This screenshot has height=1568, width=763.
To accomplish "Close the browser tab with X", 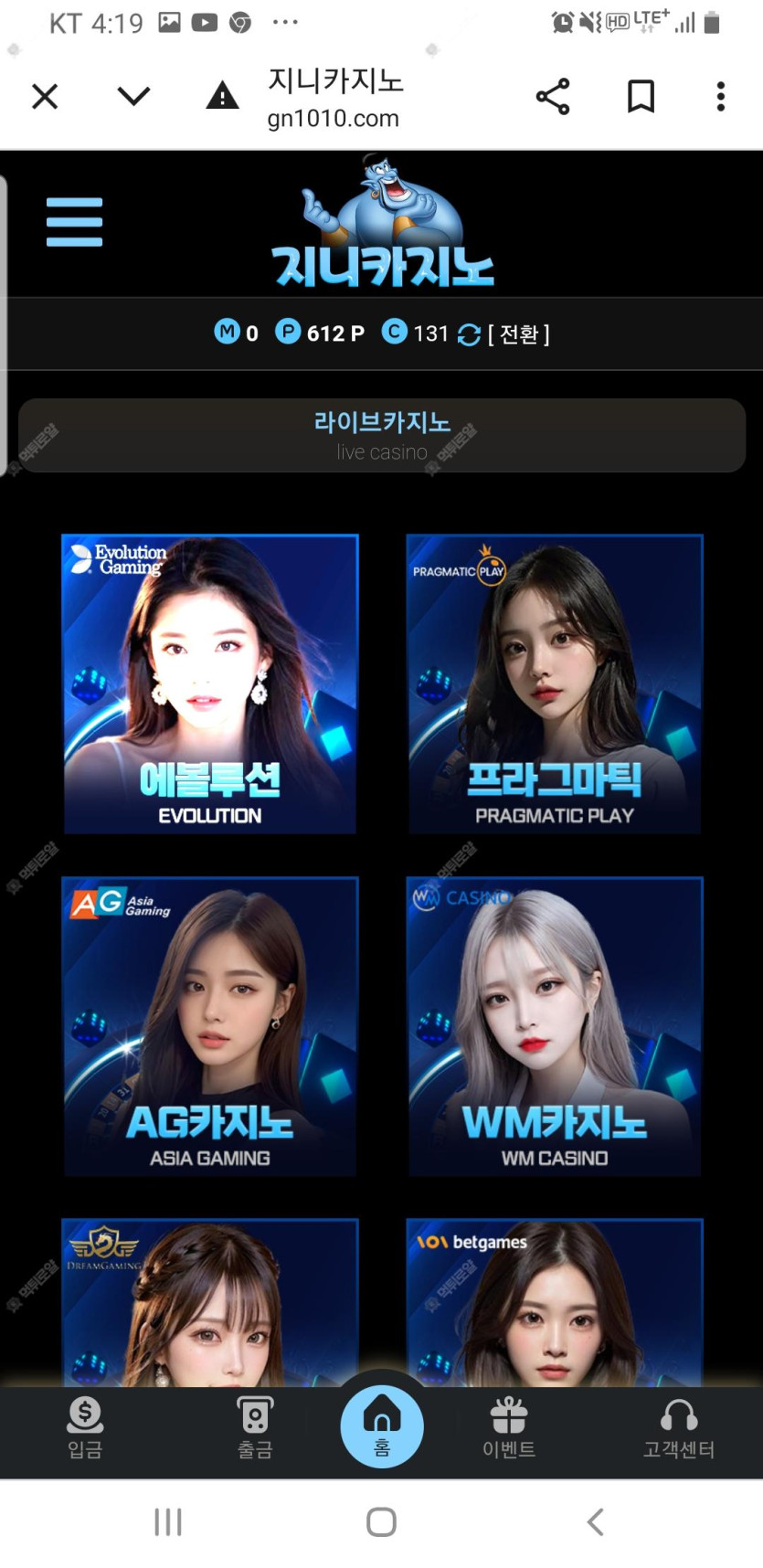I will click(x=45, y=96).
